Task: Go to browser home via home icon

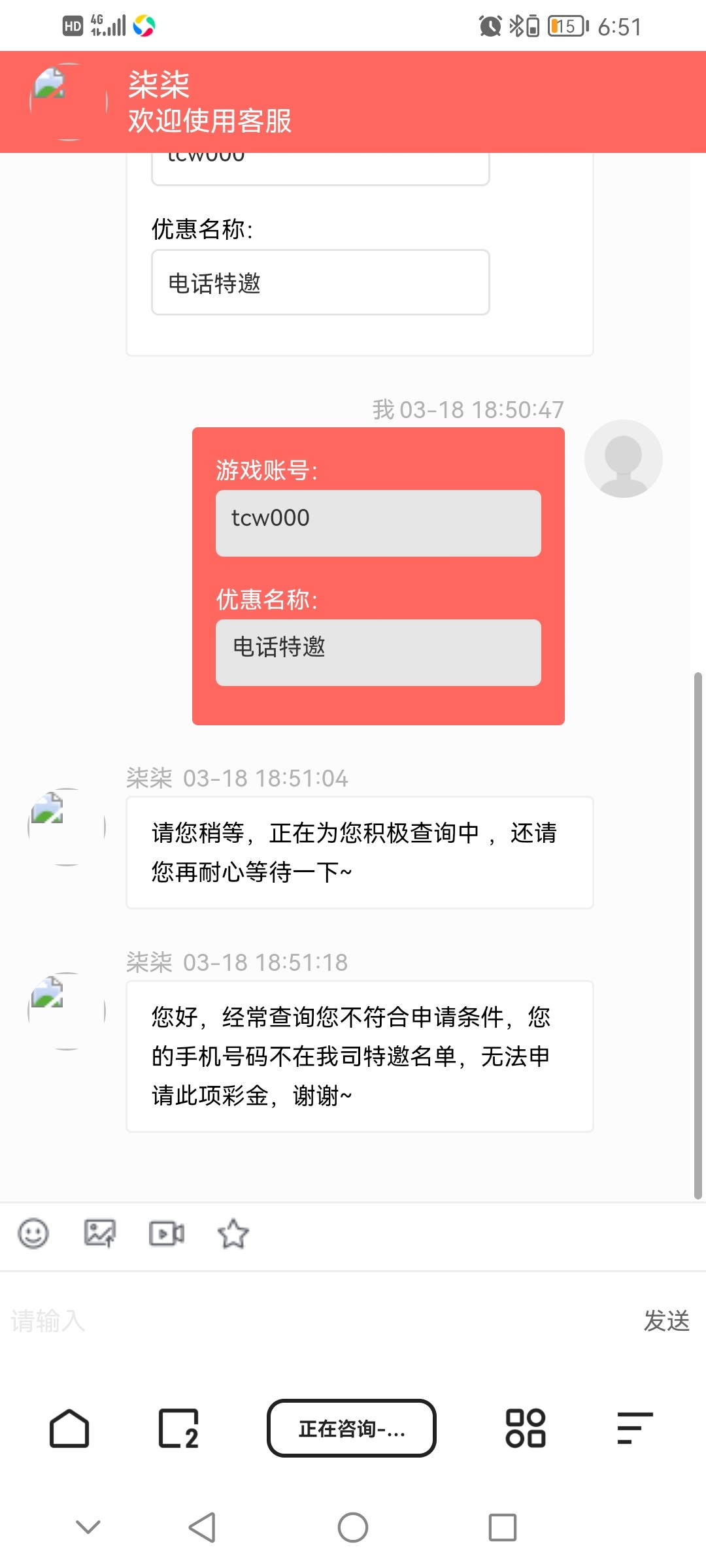Action: tap(69, 1428)
